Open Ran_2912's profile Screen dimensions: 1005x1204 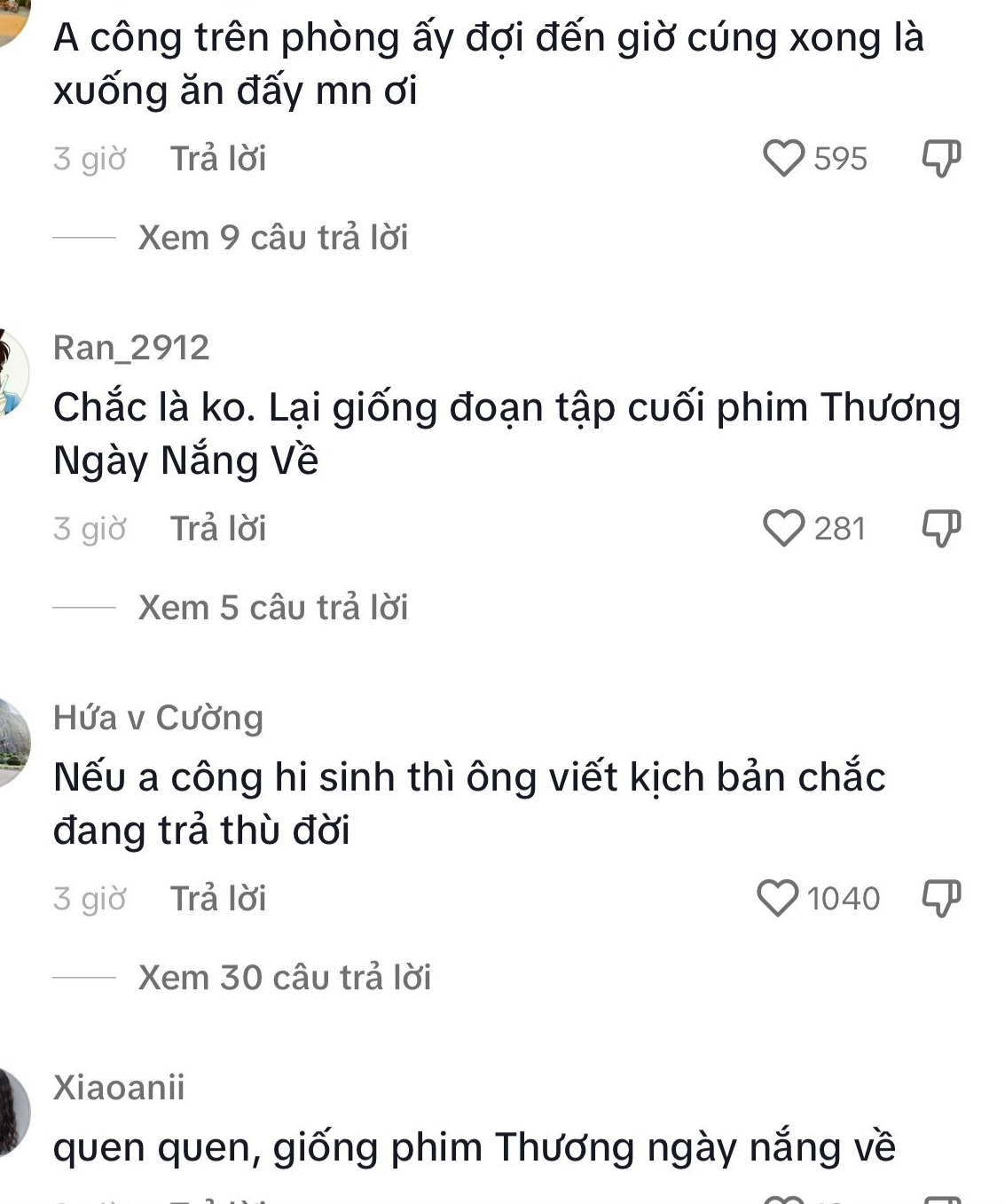coord(131,348)
